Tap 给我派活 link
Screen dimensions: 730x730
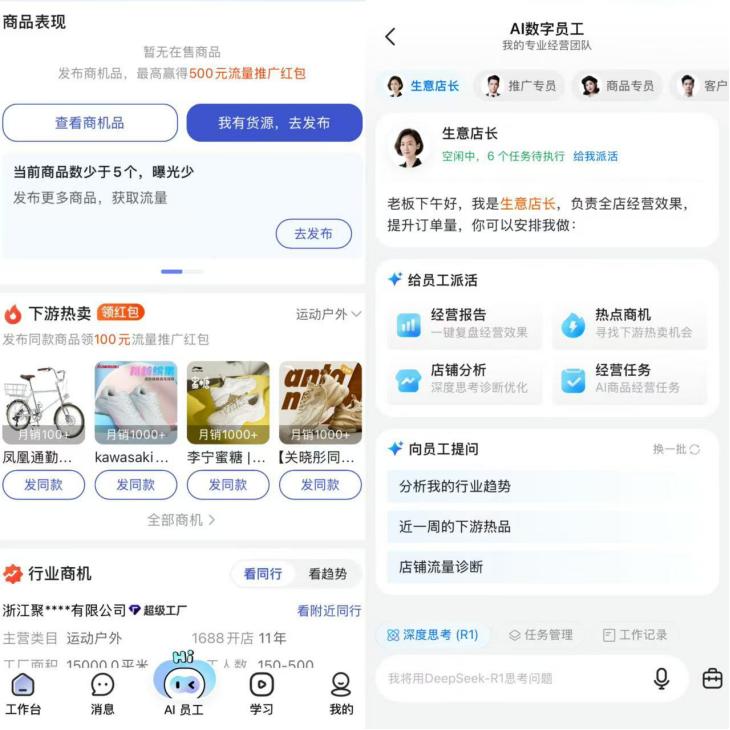click(x=595, y=157)
